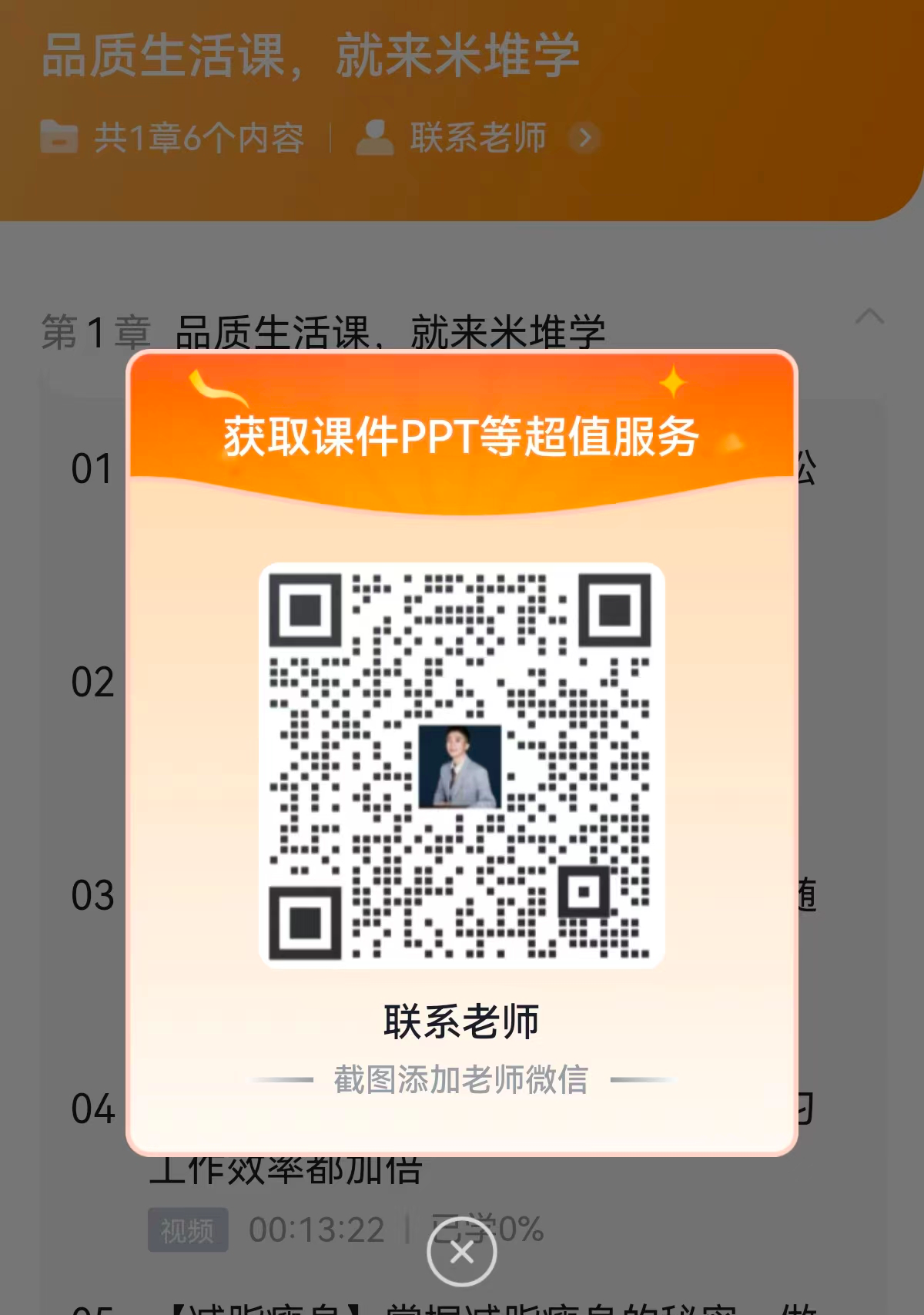The height and width of the screenshot is (1315, 924).
Task: Open 联系老师 link in the header
Action: 478,138
